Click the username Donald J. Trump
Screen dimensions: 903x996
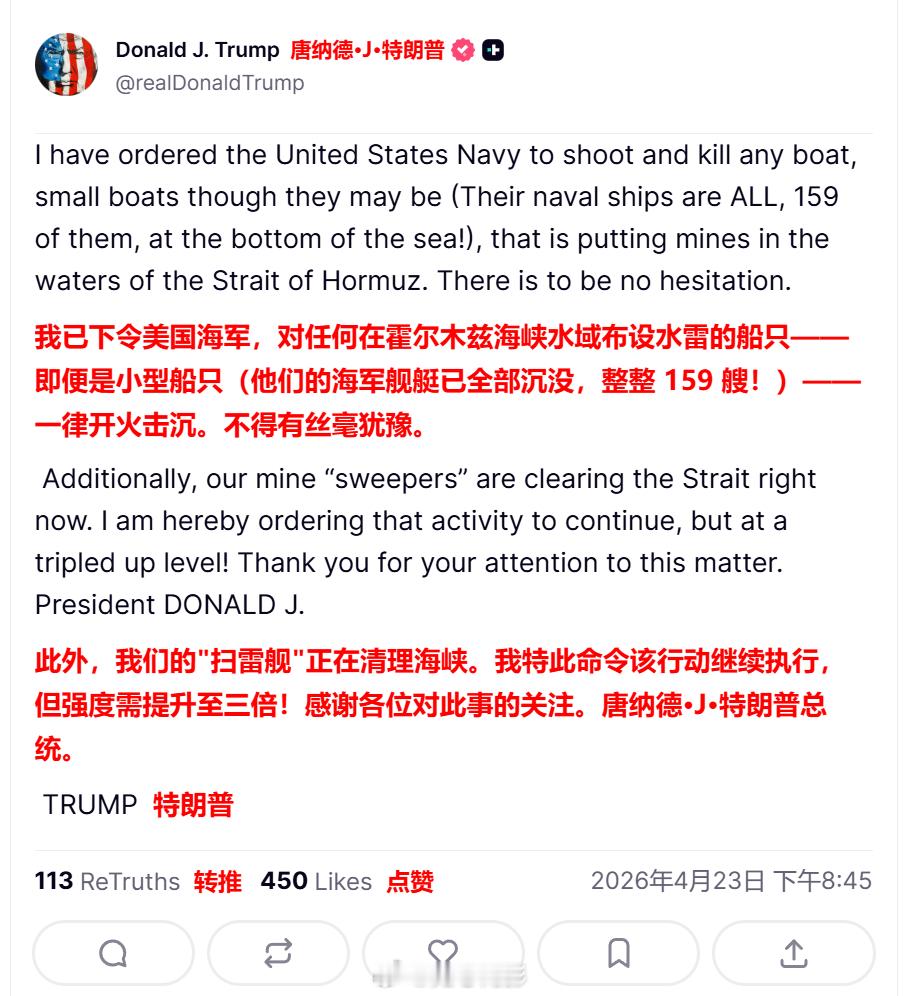click(x=196, y=49)
